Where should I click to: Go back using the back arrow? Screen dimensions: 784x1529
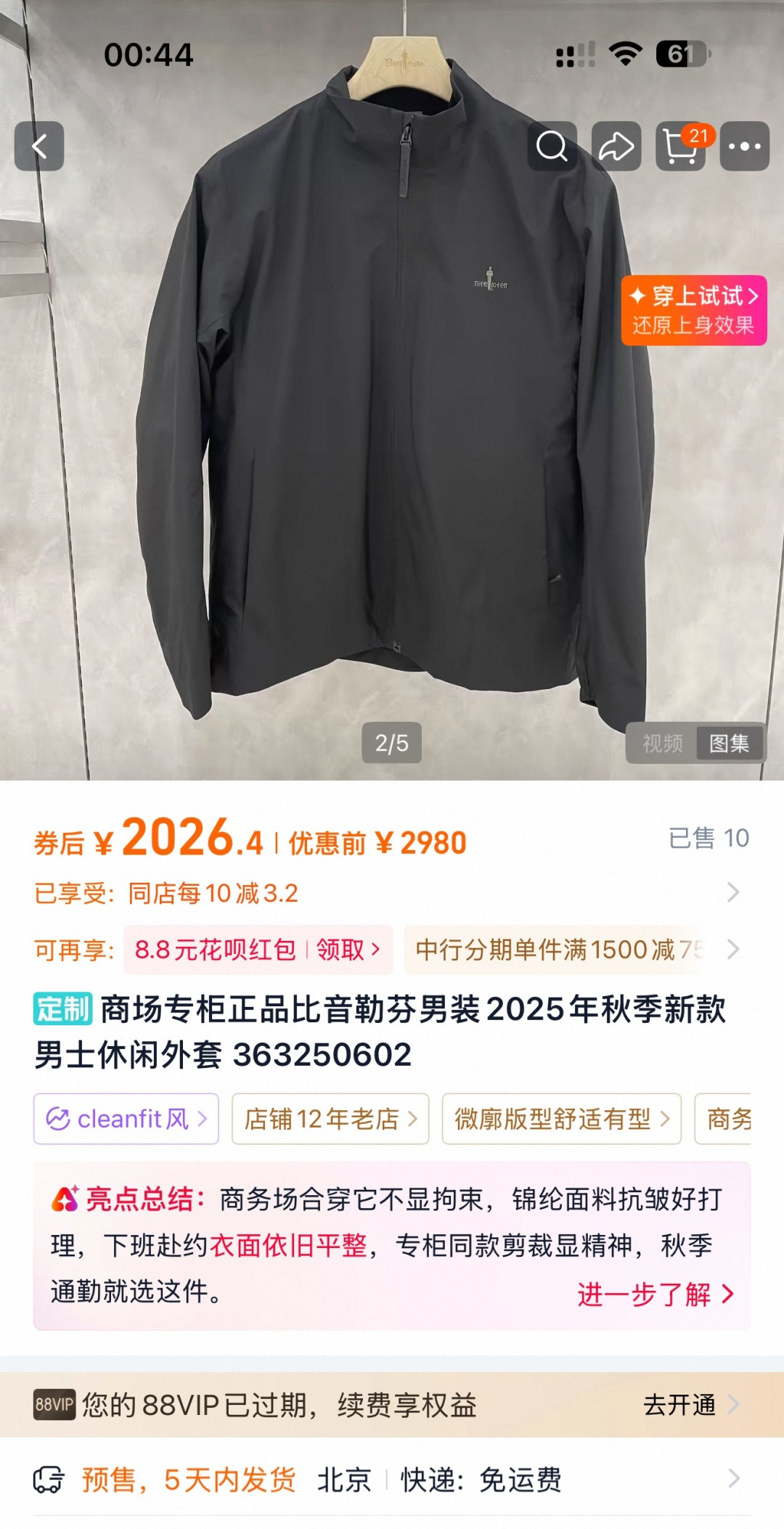tap(39, 146)
